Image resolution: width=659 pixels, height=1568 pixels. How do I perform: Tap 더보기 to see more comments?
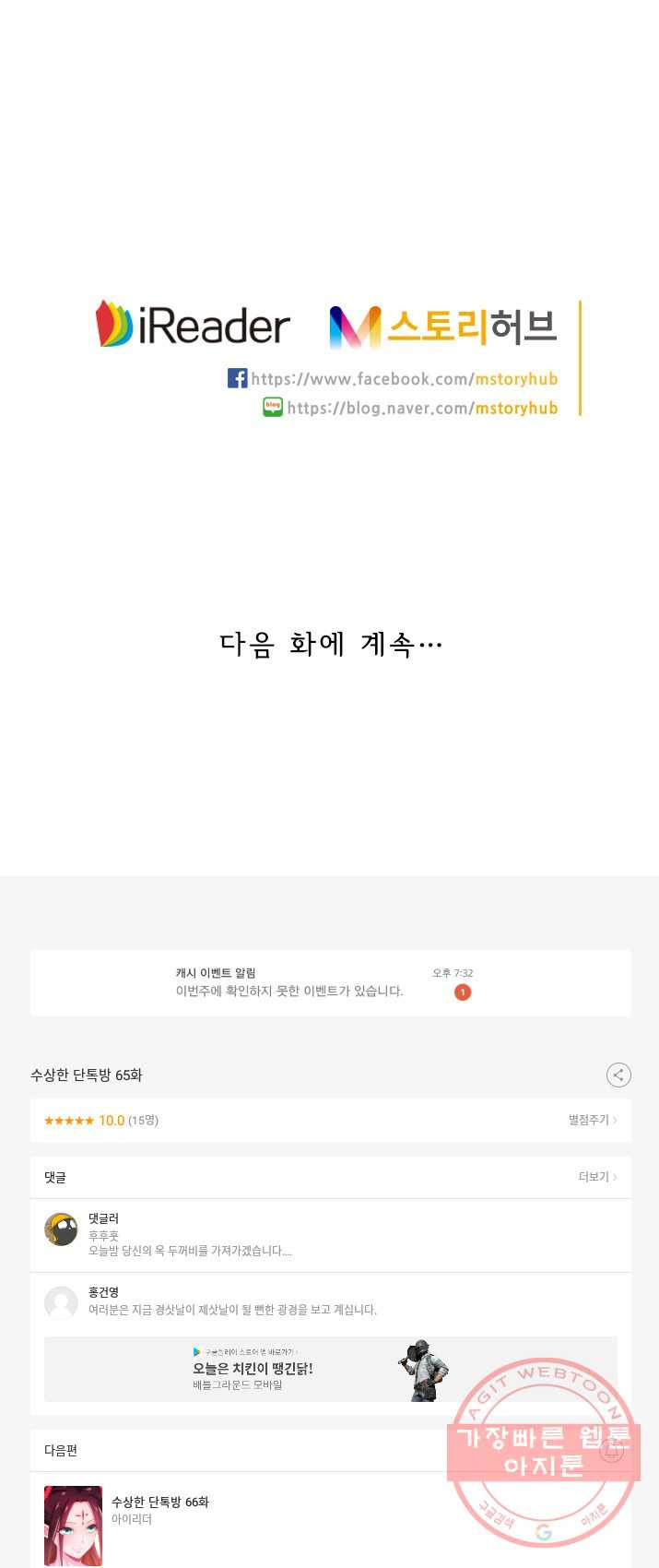coord(597,1177)
